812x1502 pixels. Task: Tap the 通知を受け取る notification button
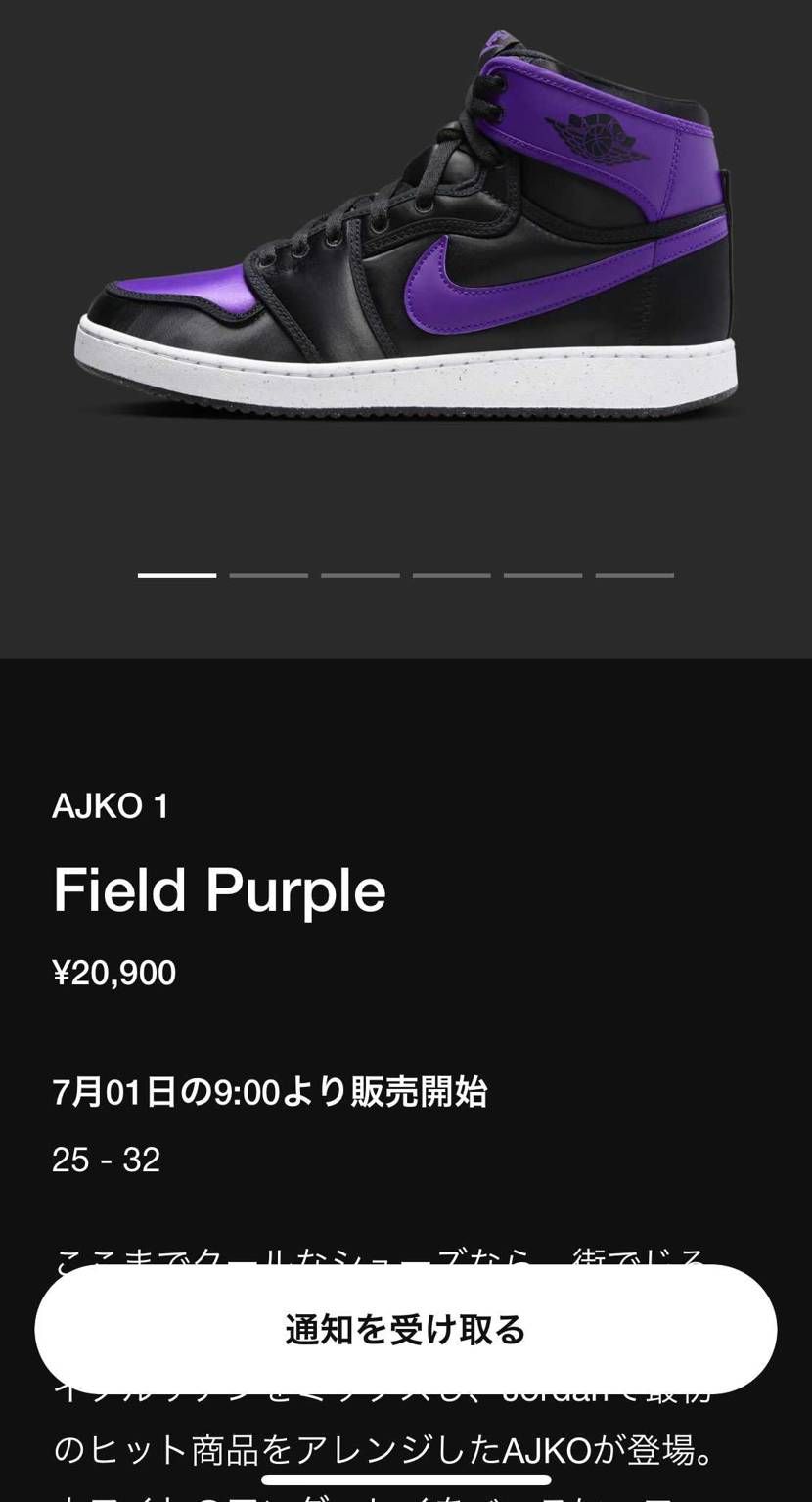(x=405, y=1331)
